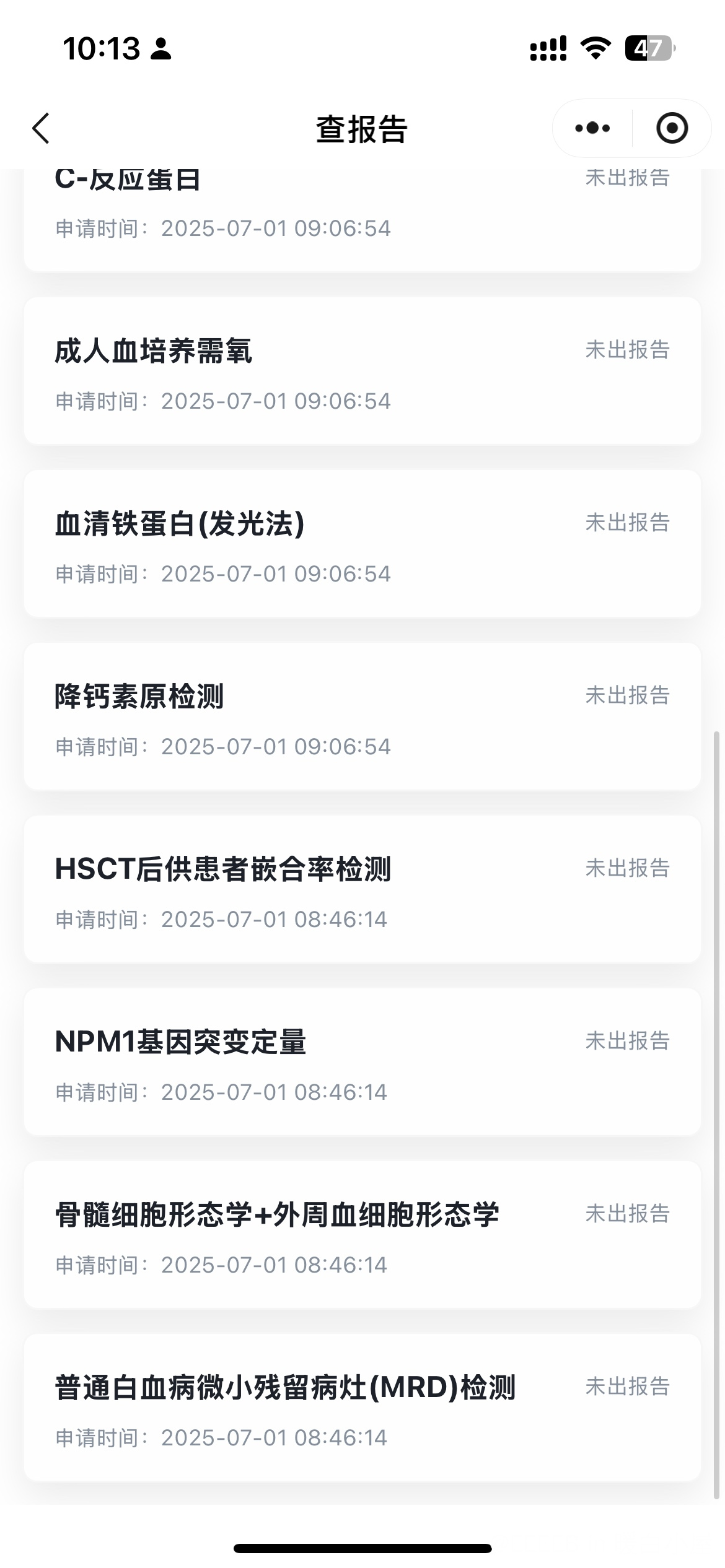Open the 成人血培养需氧 report card
The image size is (725, 1568).
tap(362, 371)
